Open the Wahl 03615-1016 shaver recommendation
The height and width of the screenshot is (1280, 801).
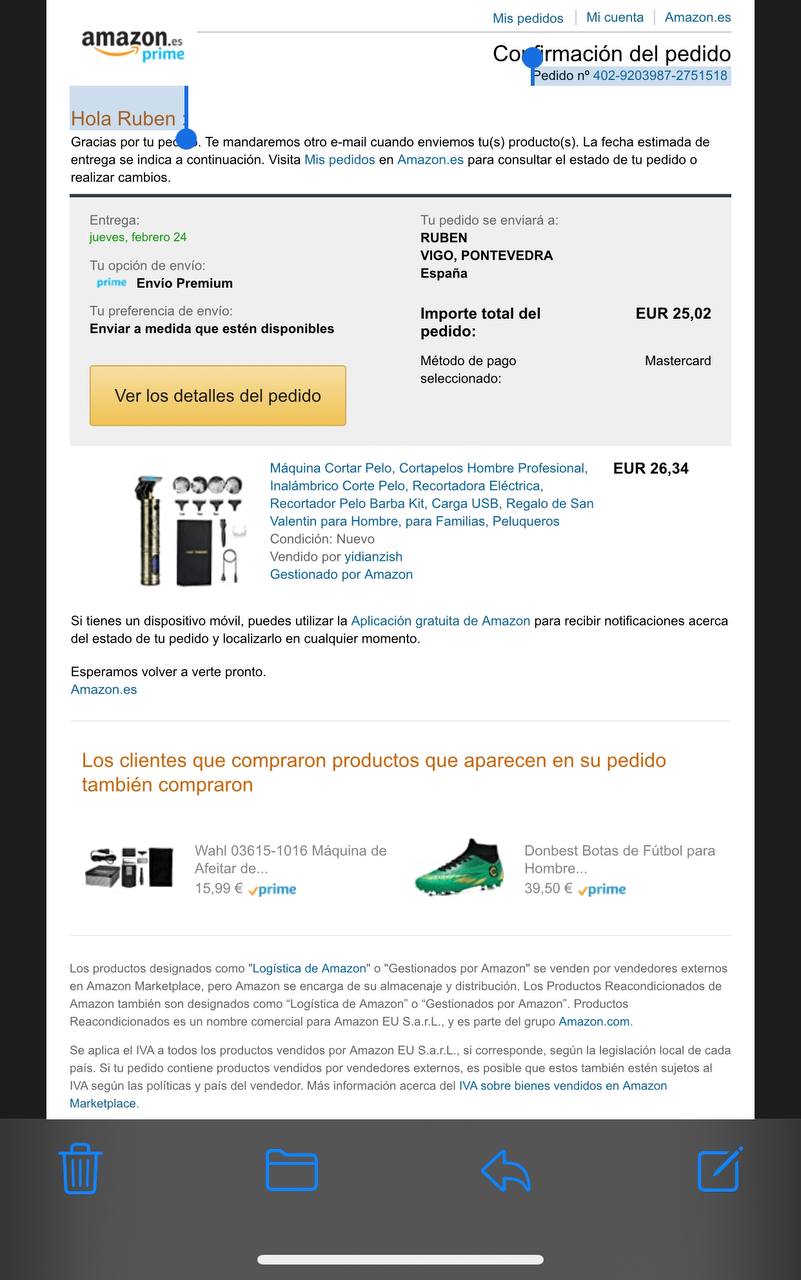tap(290, 858)
